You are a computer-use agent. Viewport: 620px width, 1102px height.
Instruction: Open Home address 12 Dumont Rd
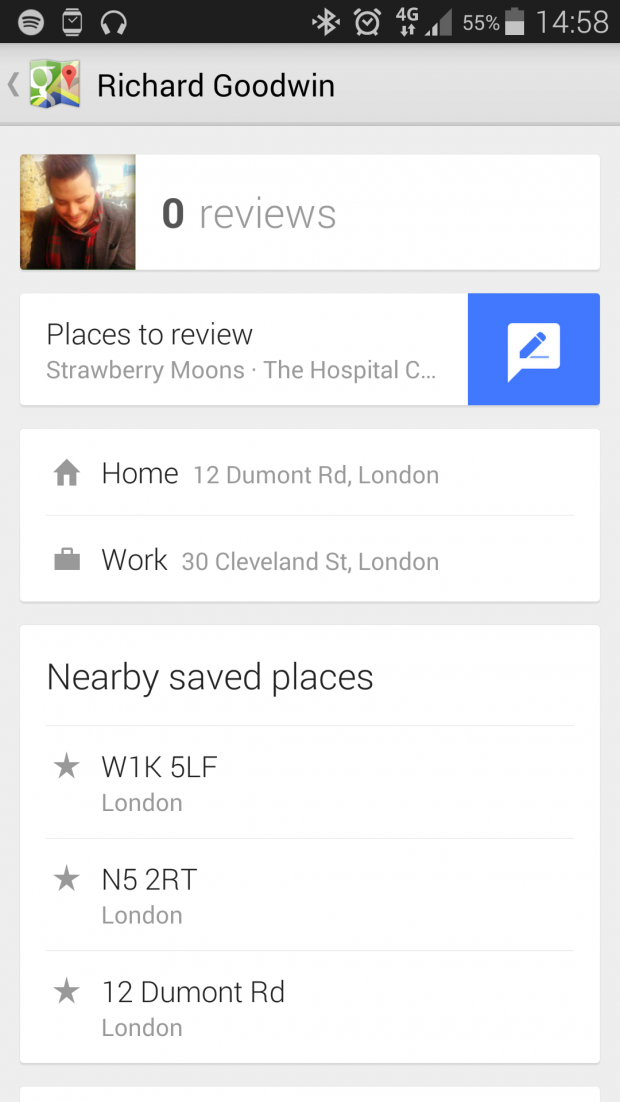[x=310, y=473]
